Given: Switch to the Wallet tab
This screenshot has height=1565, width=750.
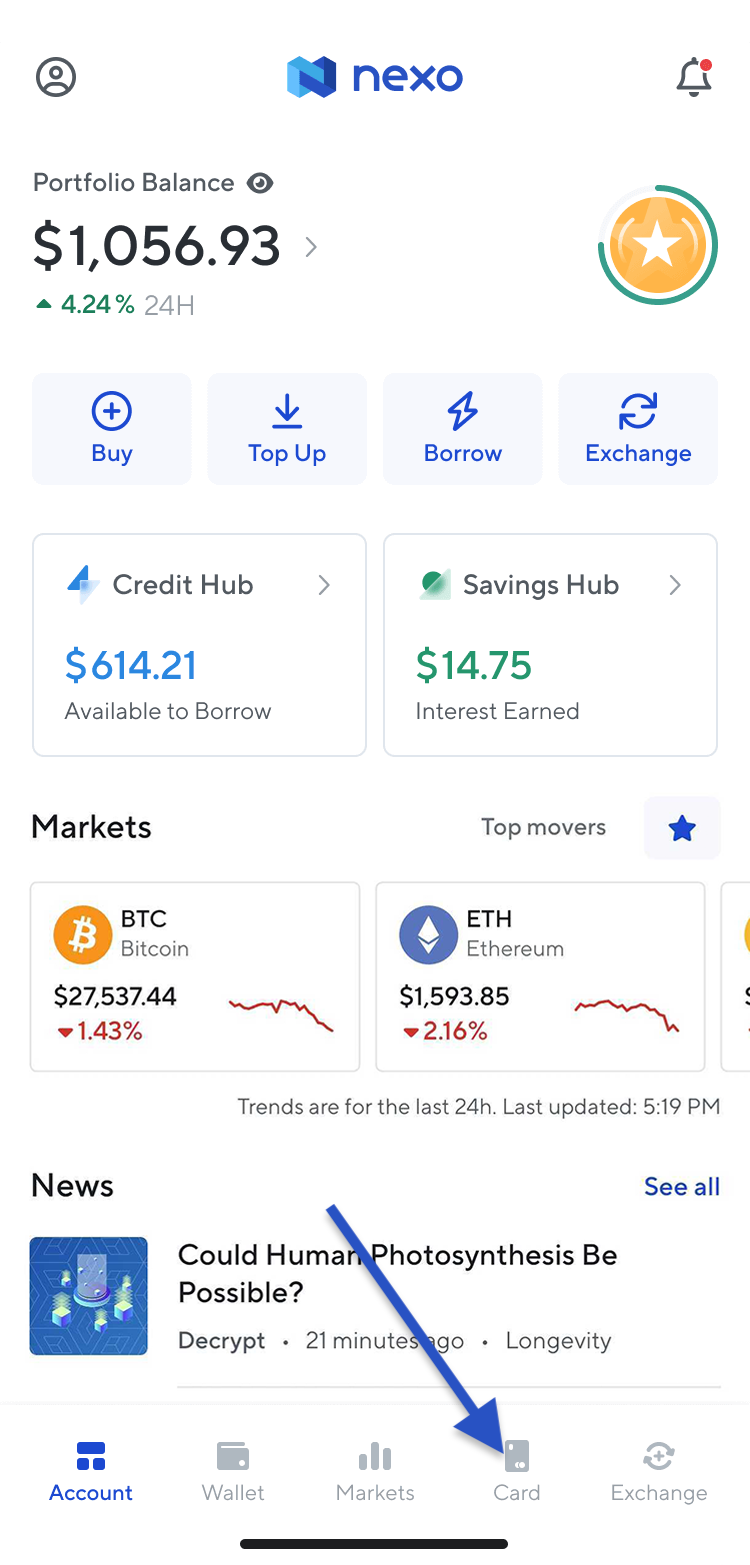Looking at the screenshot, I should pyautogui.click(x=233, y=1471).
